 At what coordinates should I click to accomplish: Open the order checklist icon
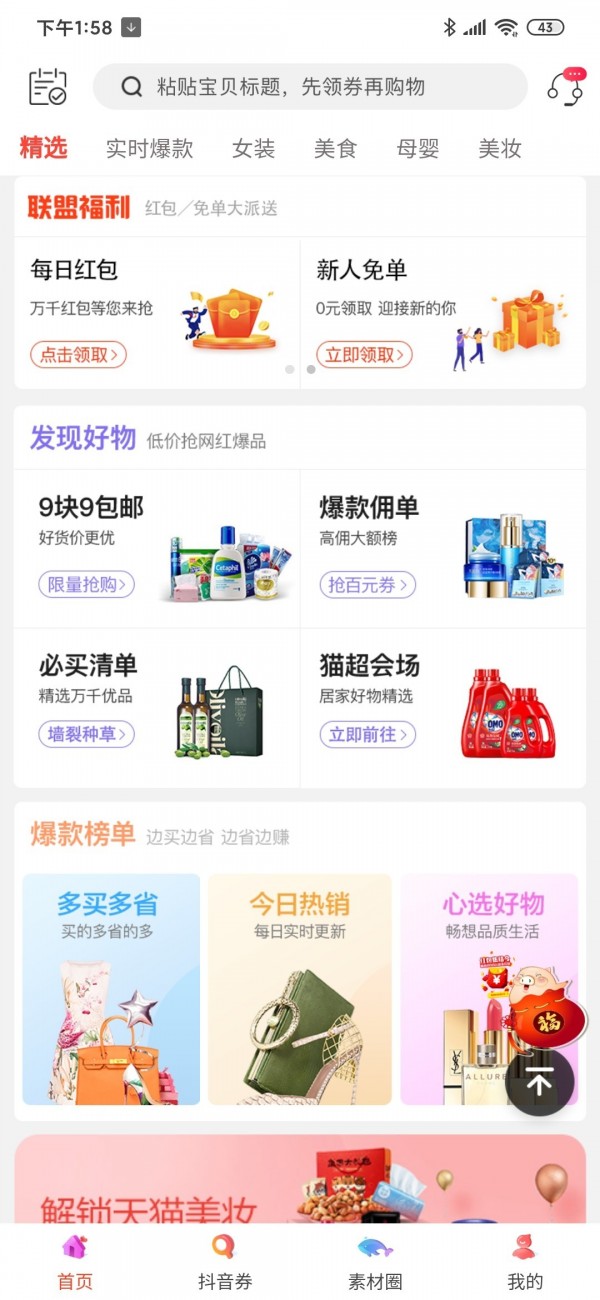point(47,87)
